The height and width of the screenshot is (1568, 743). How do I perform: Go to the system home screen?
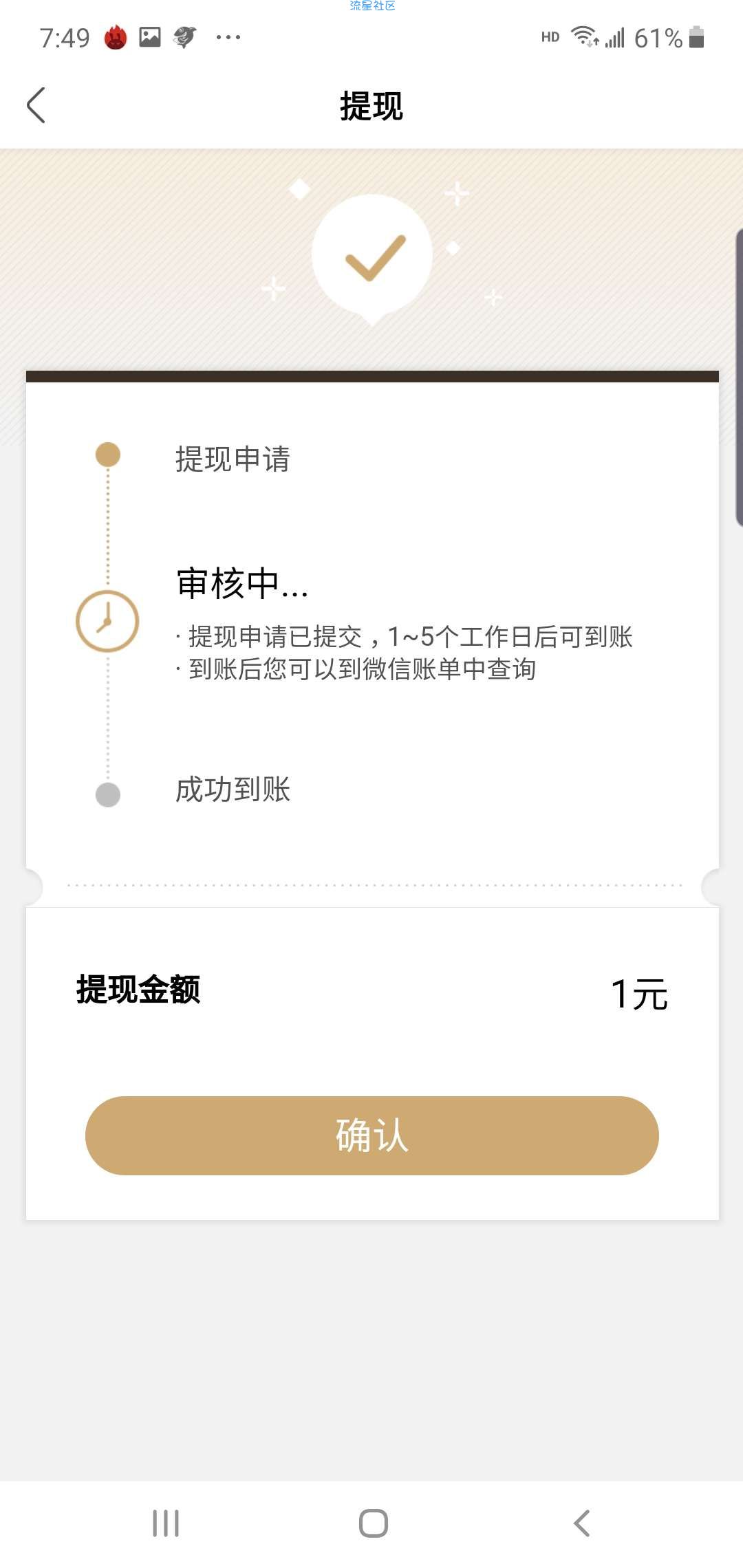pyautogui.click(x=373, y=1523)
